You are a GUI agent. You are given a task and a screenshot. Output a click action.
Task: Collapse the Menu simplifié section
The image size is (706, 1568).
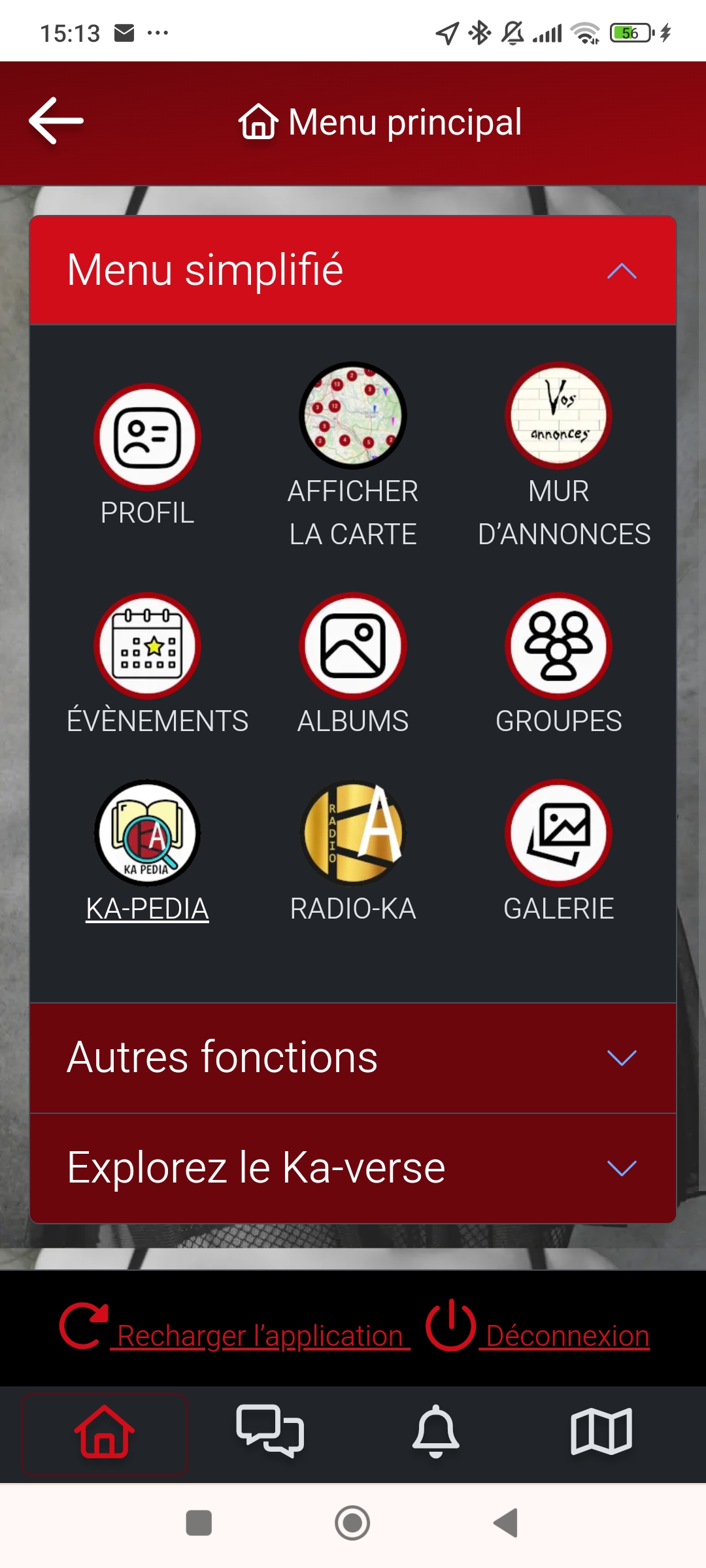point(621,270)
